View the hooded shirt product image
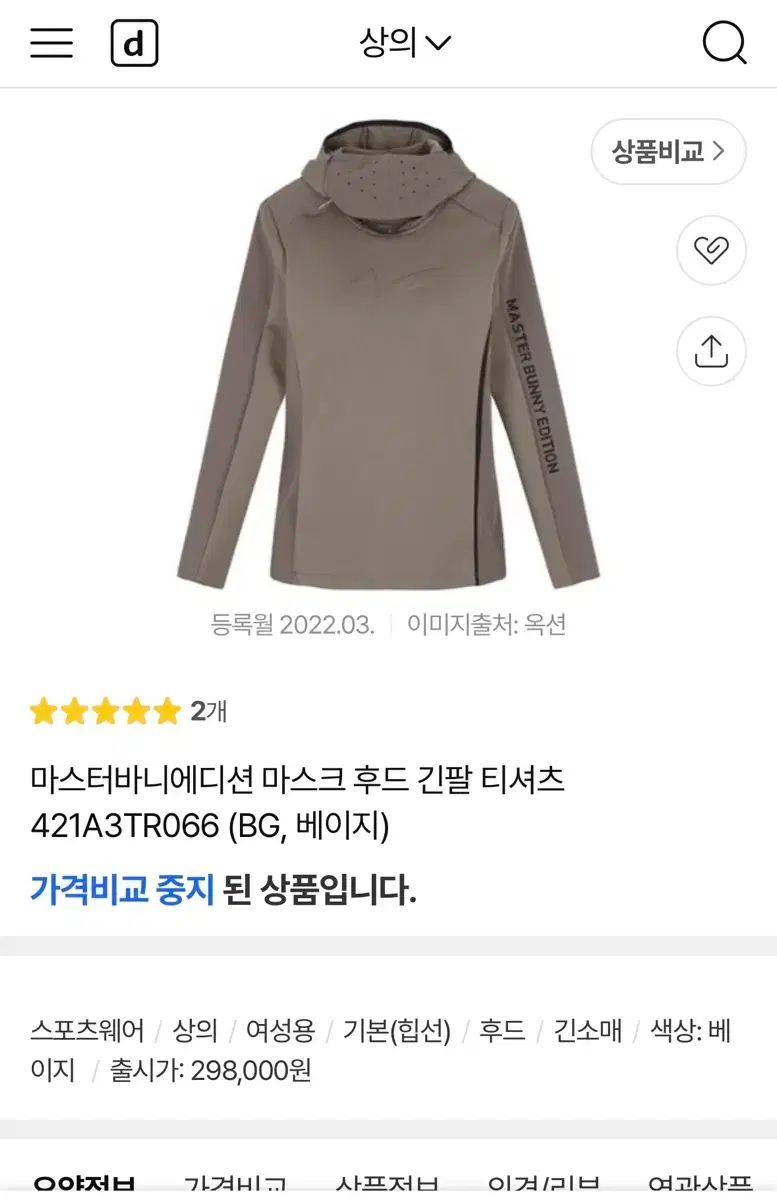777x1200 pixels. (x=388, y=355)
